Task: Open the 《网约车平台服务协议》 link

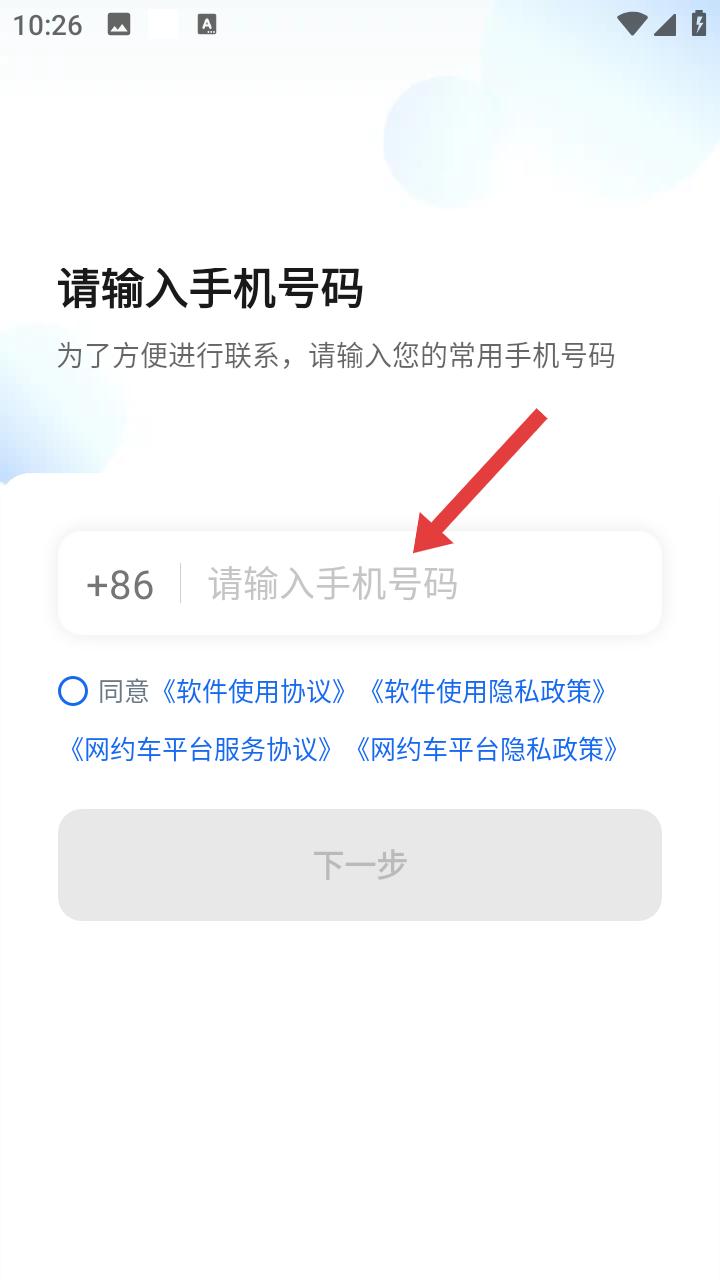Action: point(200,749)
